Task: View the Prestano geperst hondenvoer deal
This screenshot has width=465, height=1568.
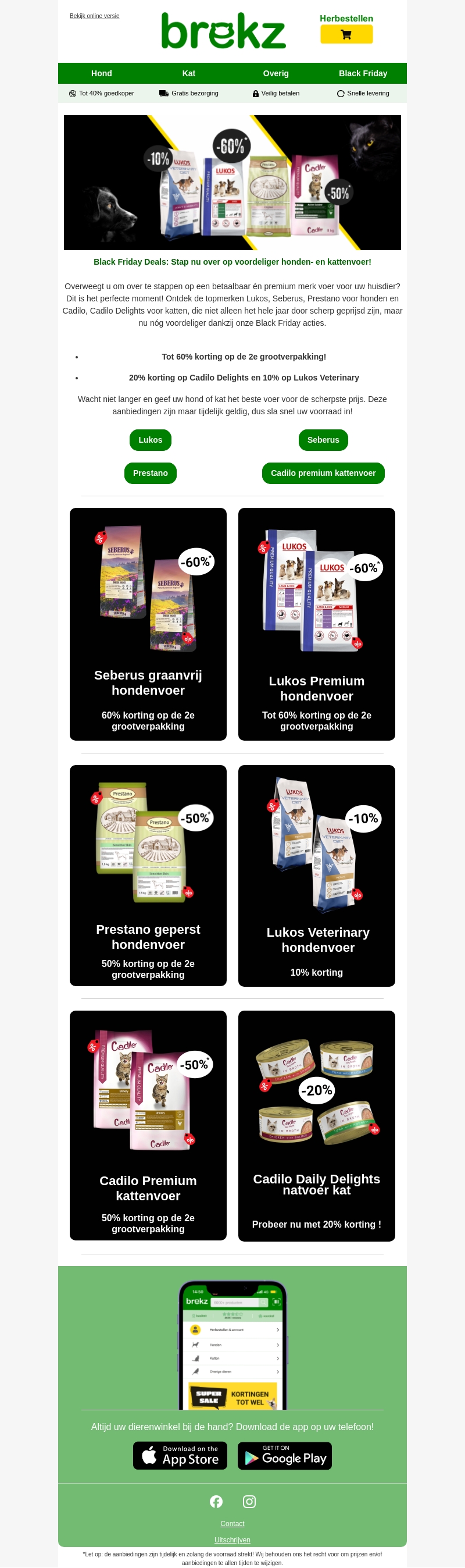Action: coord(148,875)
